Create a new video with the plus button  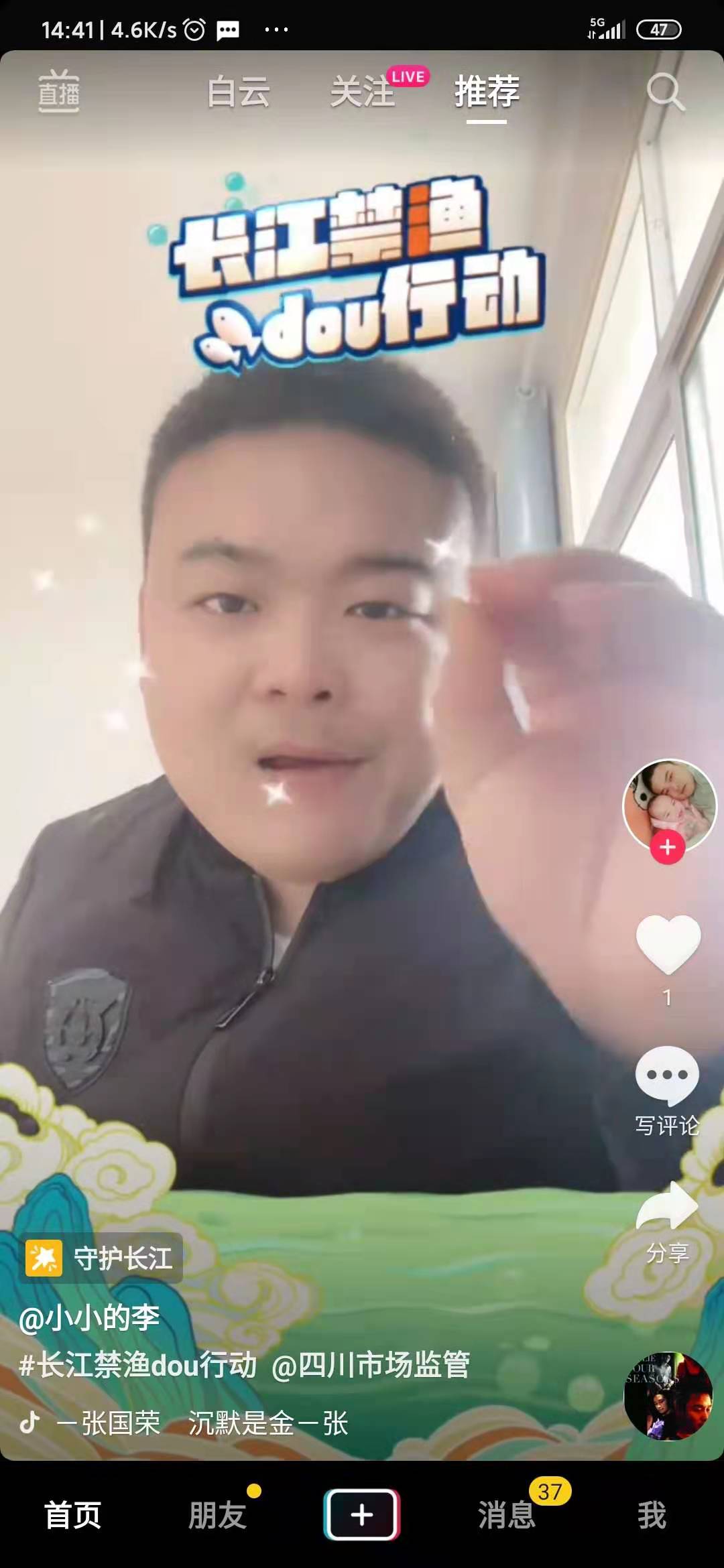coord(362,1514)
